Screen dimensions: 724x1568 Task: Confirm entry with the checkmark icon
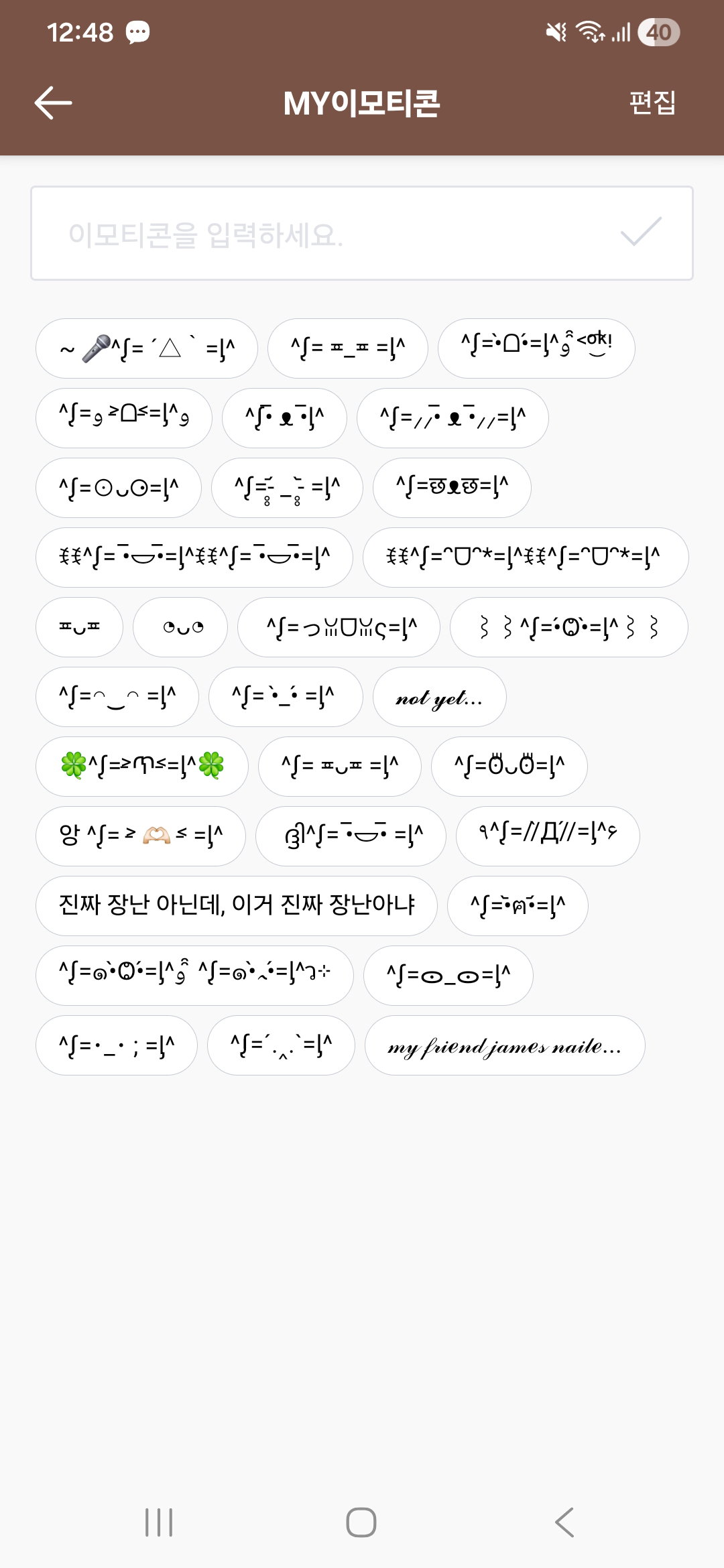641,232
